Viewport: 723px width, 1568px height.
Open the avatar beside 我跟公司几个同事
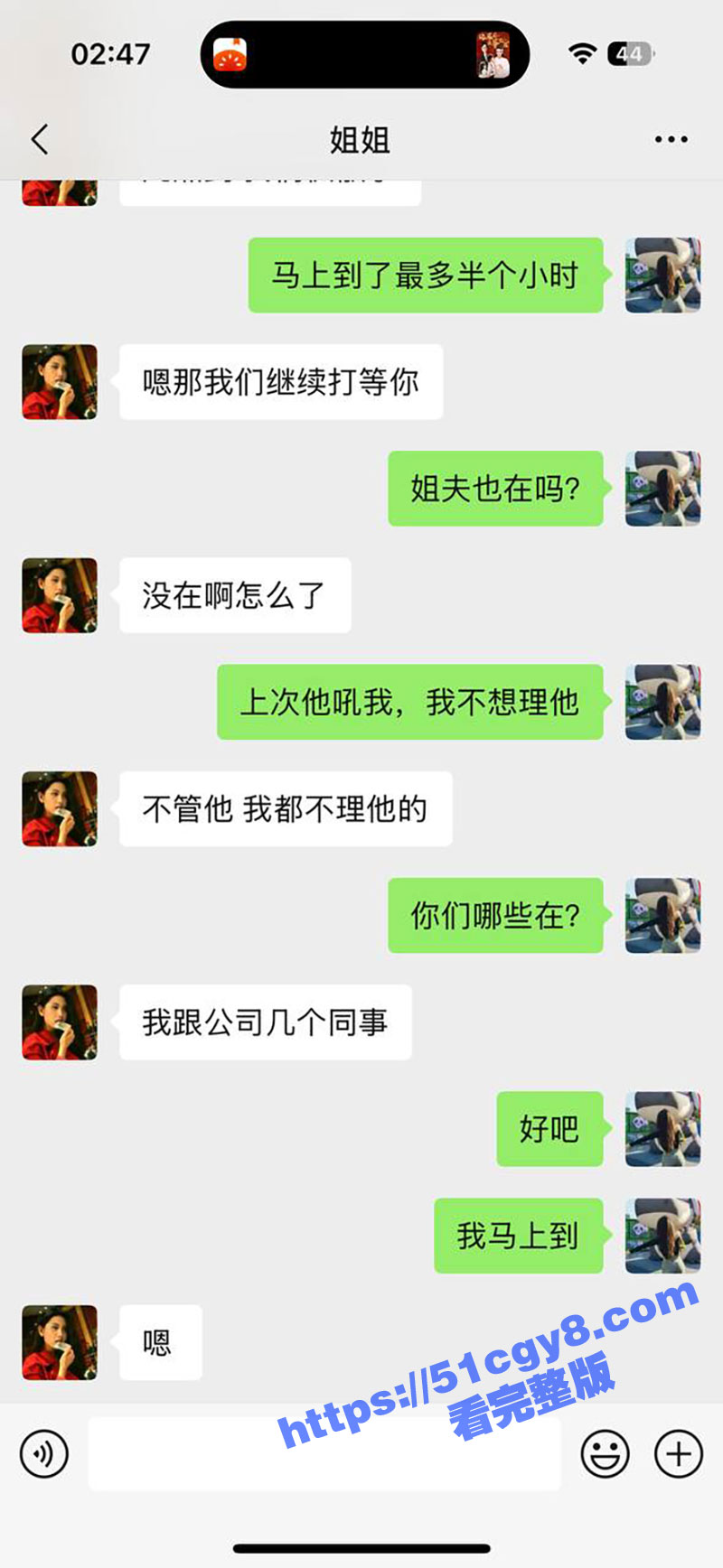pyautogui.click(x=60, y=1022)
